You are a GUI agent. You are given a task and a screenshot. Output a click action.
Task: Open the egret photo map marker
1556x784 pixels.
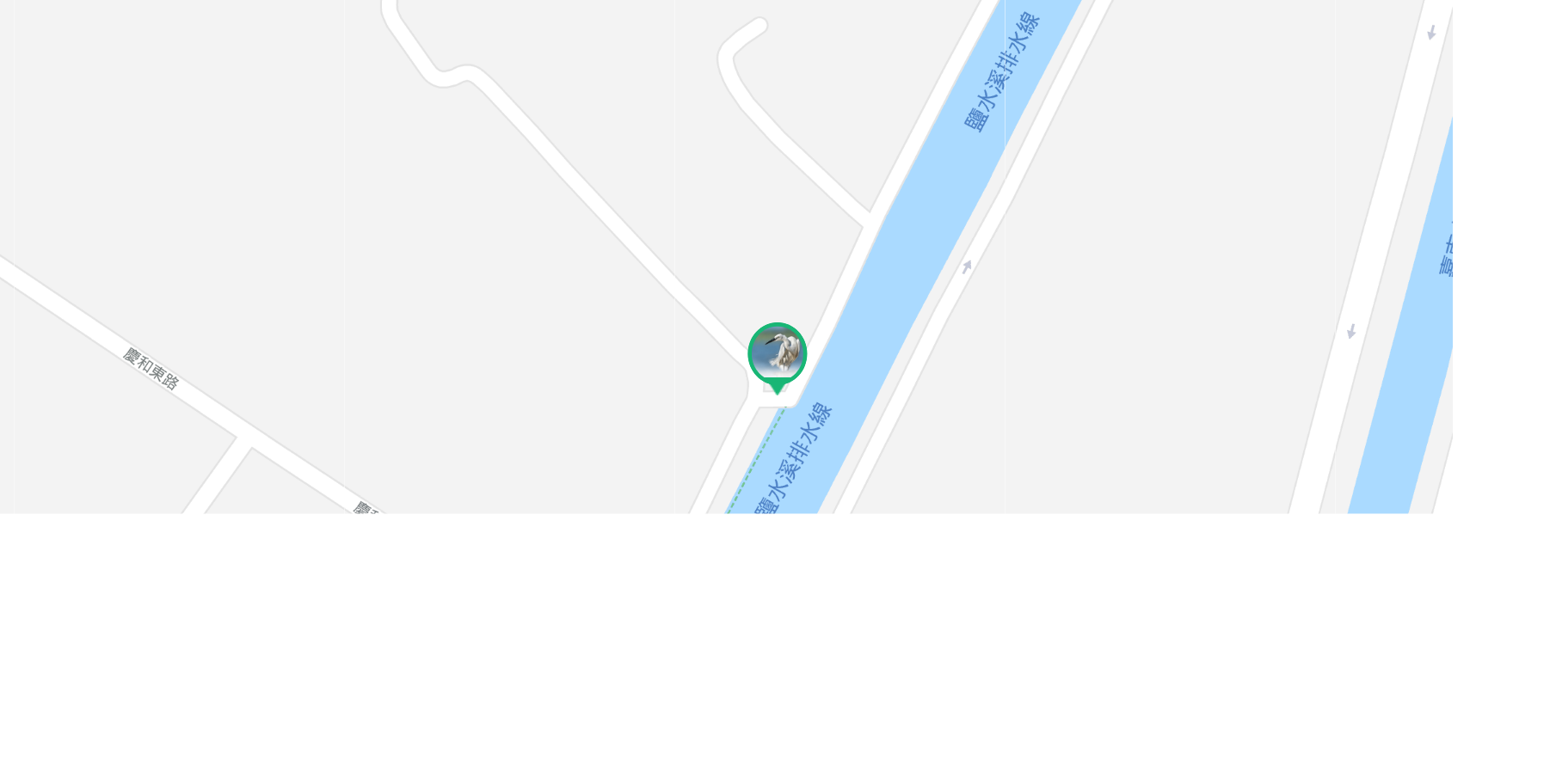point(777,353)
